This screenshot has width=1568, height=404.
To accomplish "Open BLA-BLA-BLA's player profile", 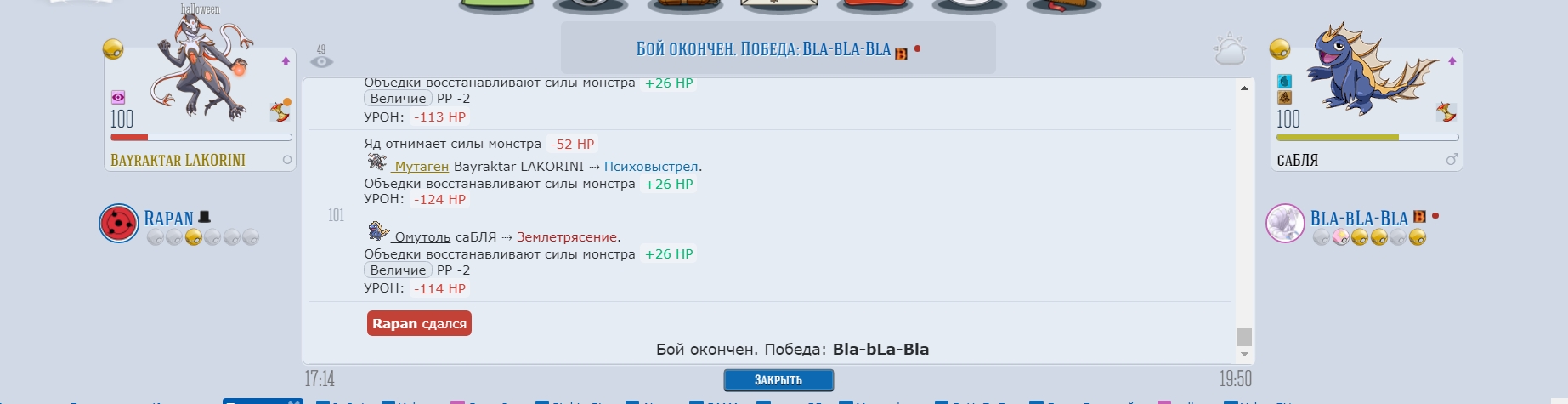I will pyautogui.click(x=1359, y=219).
